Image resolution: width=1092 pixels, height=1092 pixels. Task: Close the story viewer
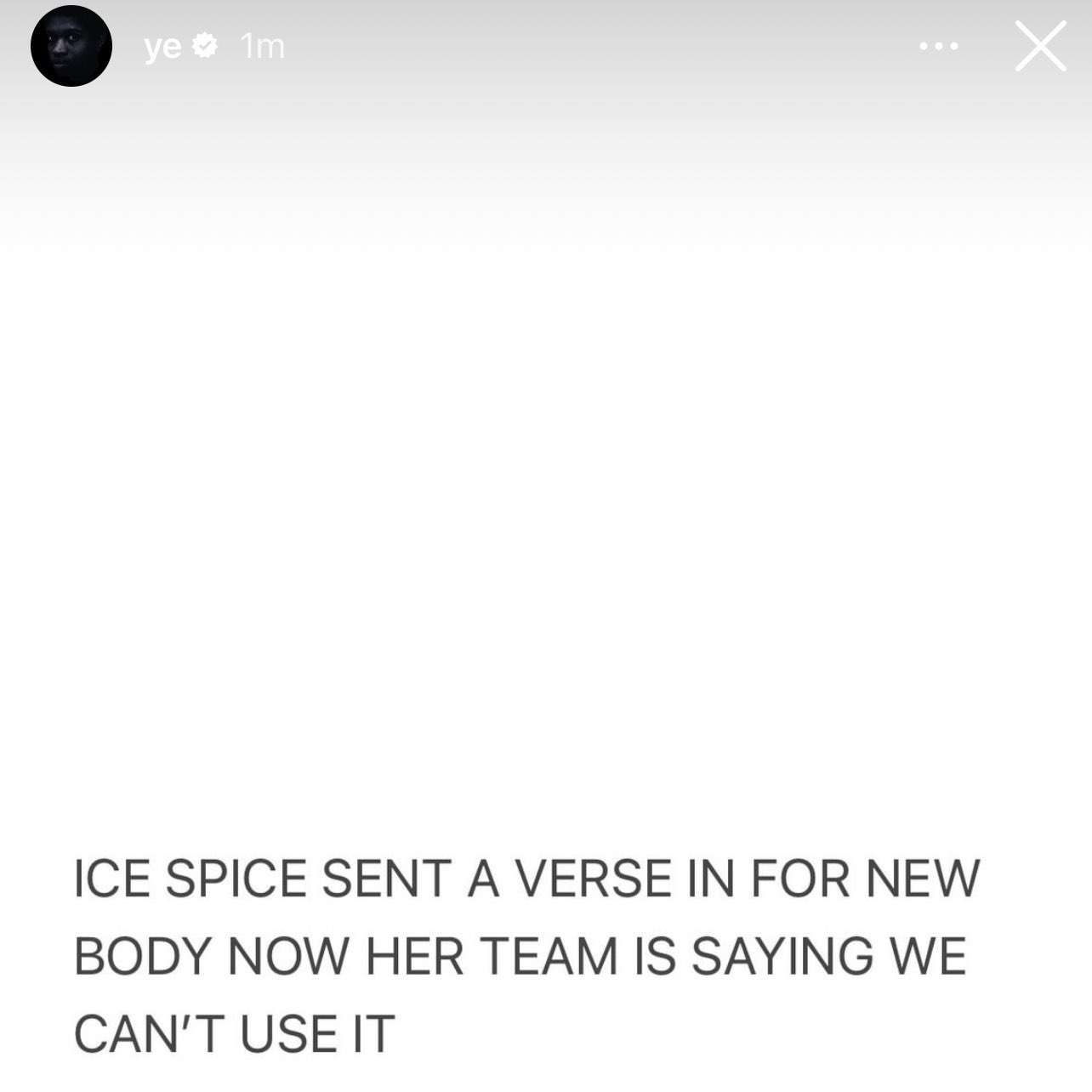pyautogui.click(x=1040, y=46)
